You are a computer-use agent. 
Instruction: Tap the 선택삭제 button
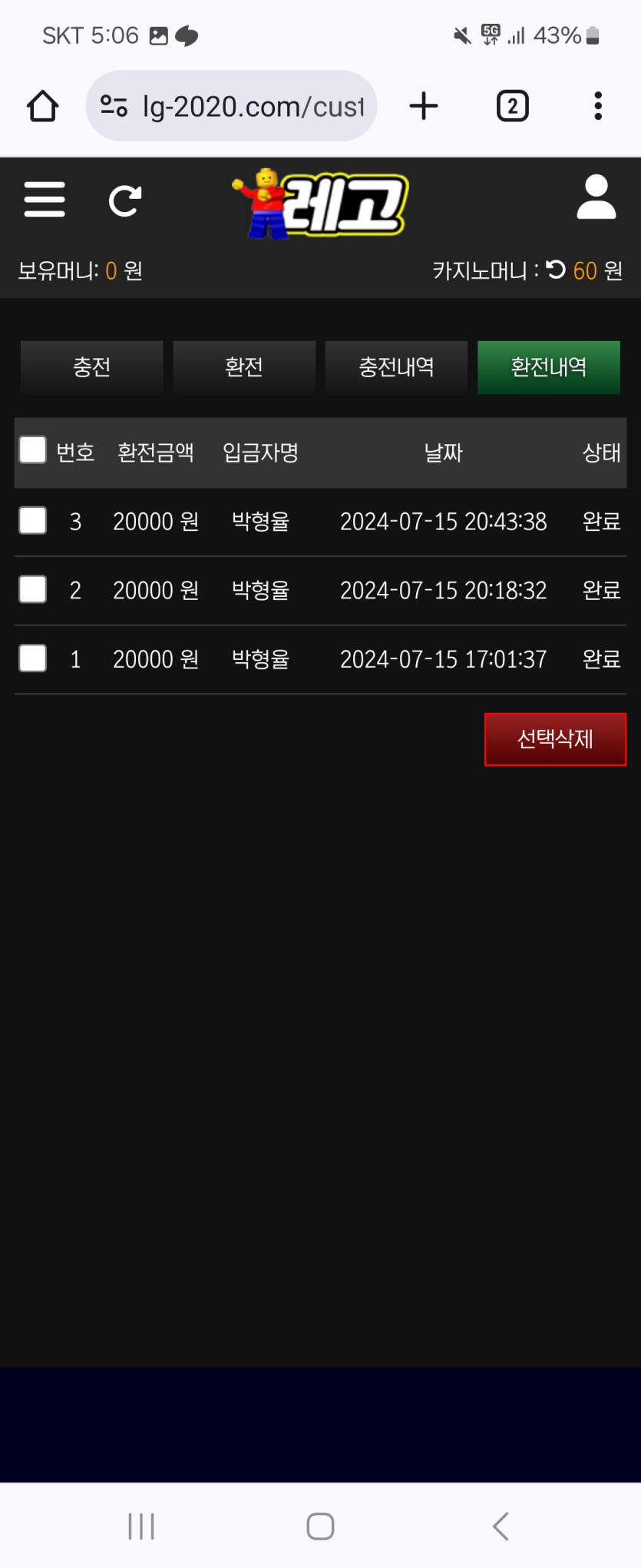555,739
